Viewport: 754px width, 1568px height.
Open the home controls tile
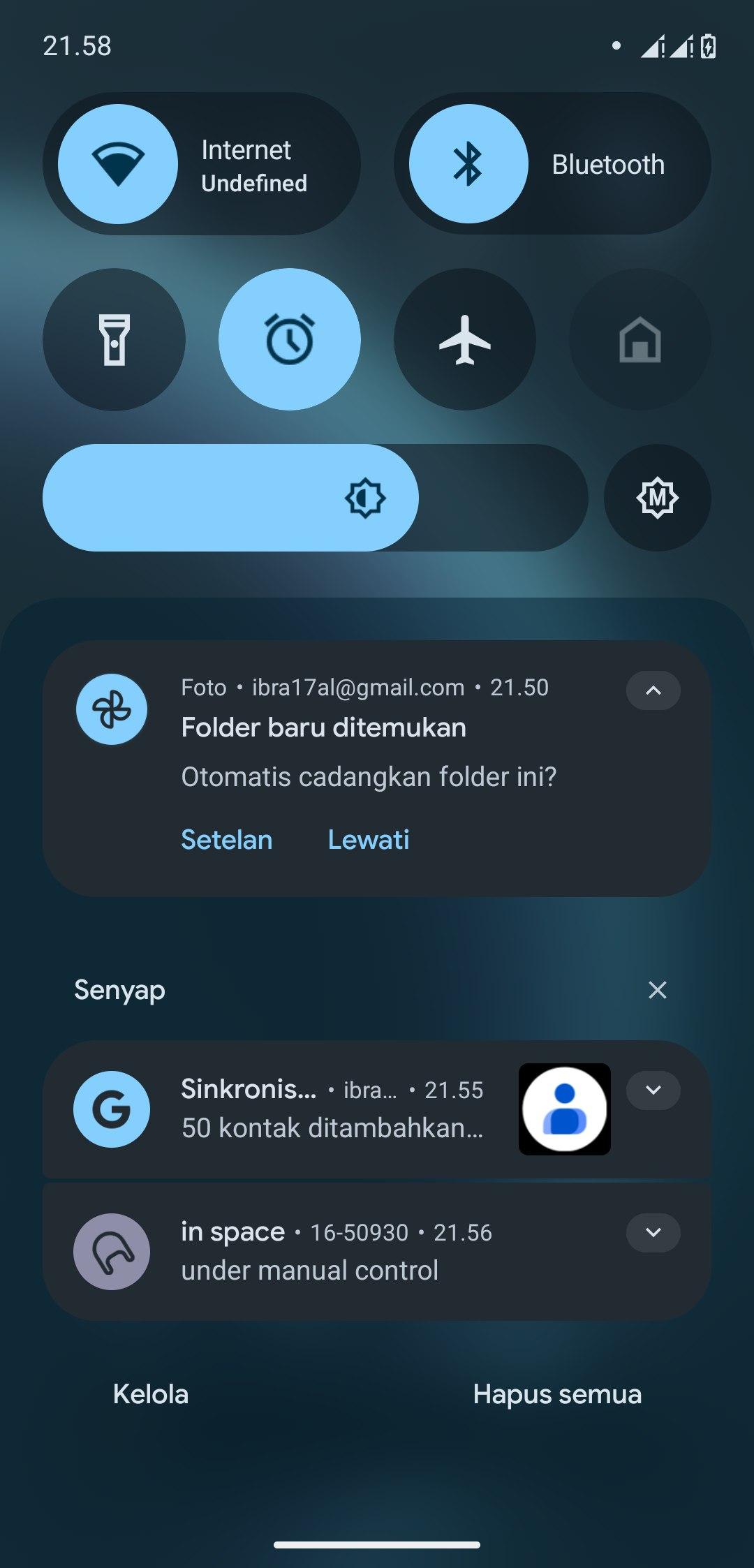(x=640, y=340)
